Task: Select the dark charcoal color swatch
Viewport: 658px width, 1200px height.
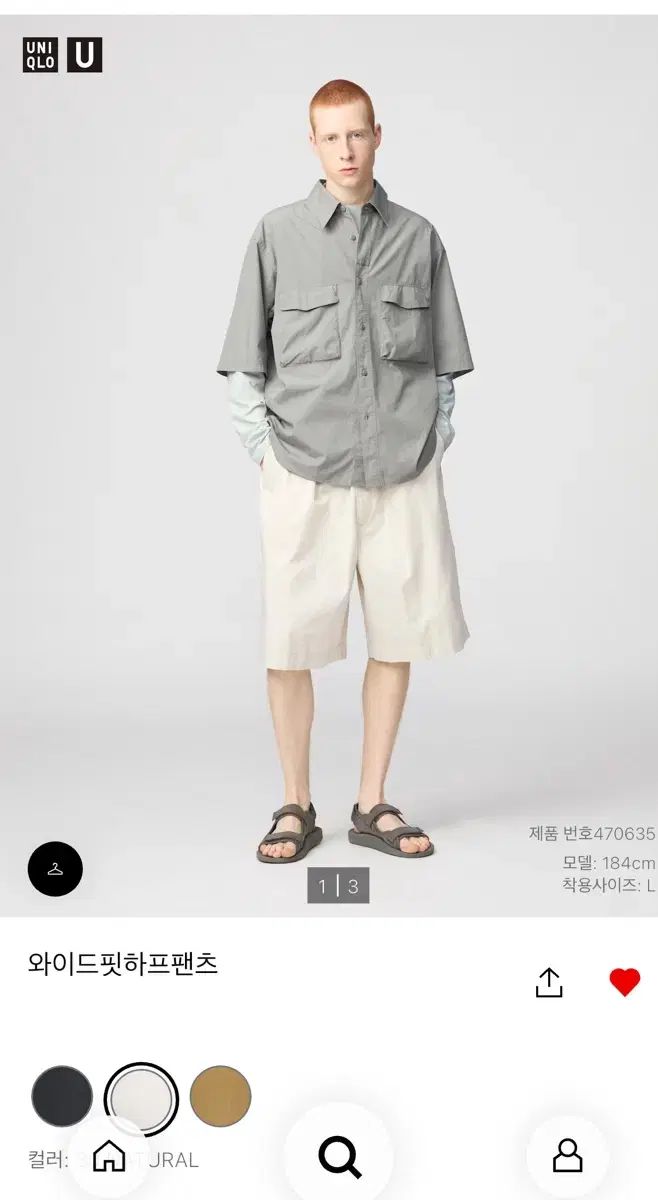Action: (62, 1096)
